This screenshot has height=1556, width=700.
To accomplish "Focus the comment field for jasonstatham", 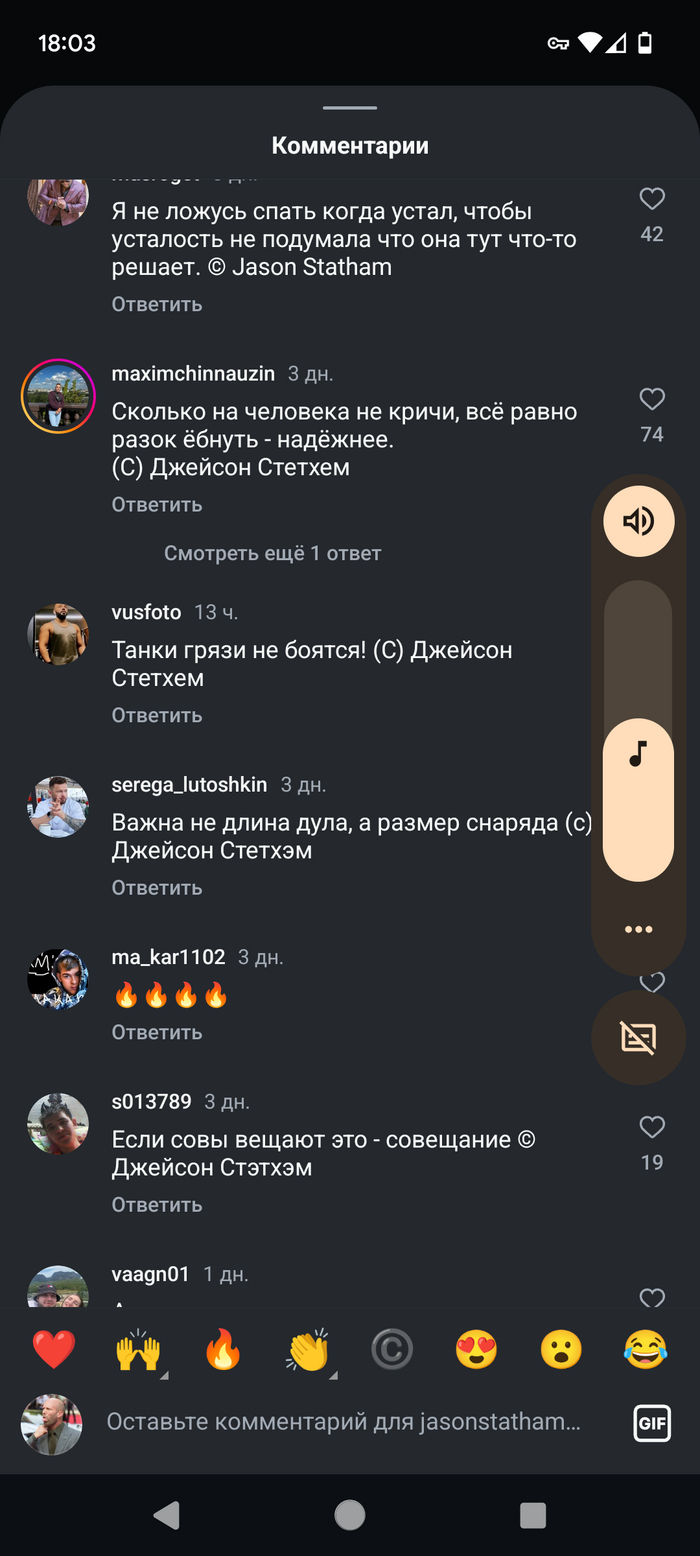I will tap(343, 1422).
